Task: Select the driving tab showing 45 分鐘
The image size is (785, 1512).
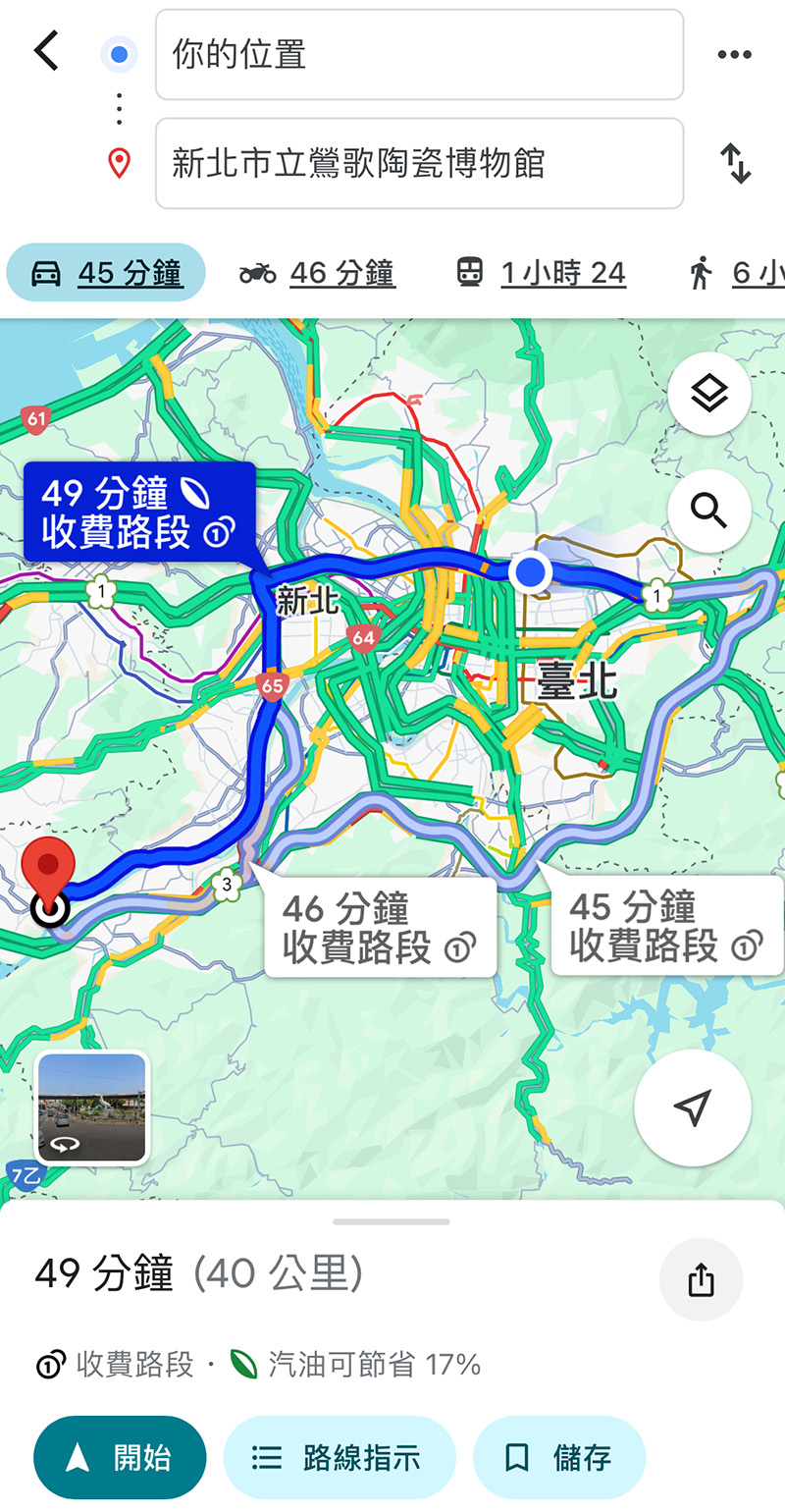Action: click(x=106, y=272)
